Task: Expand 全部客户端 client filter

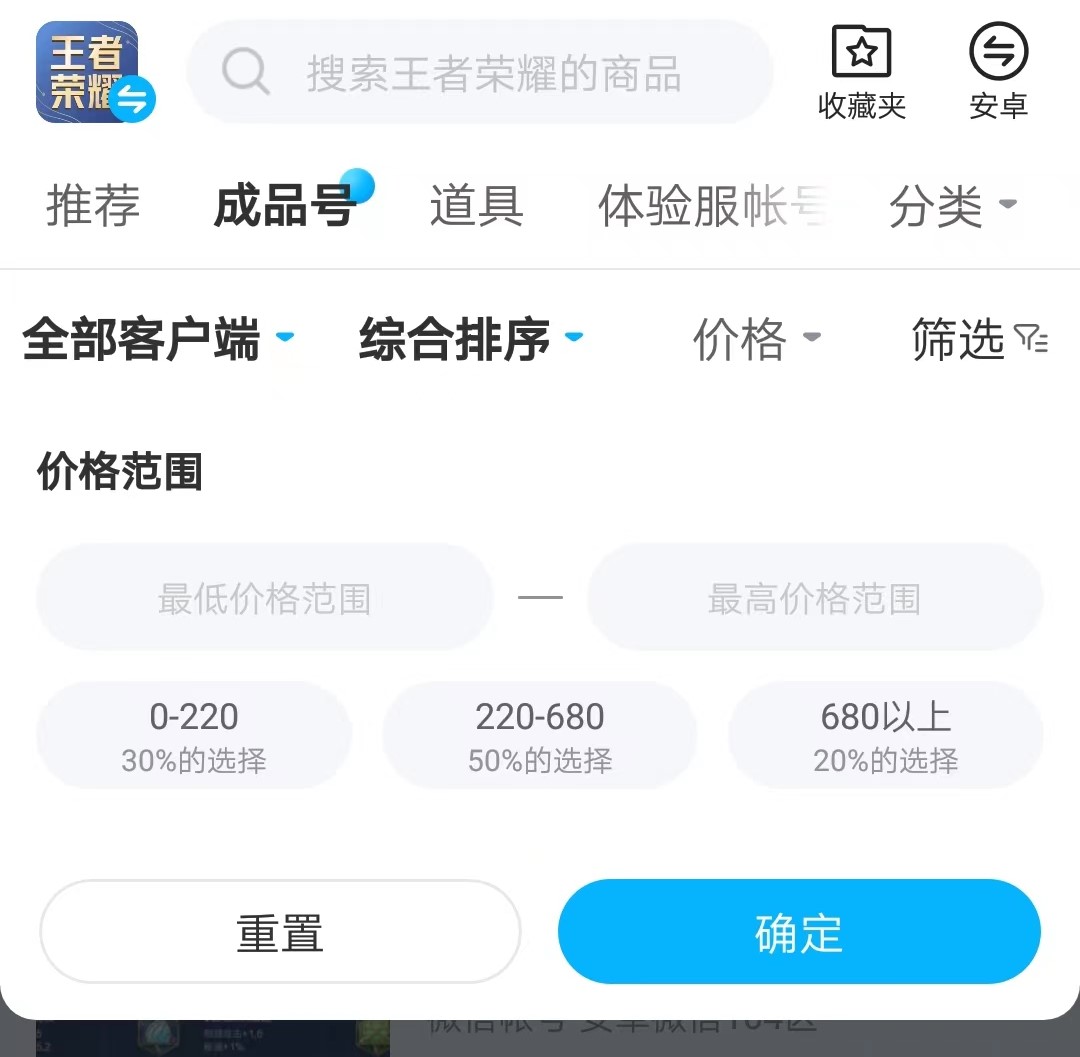Action: pos(157,338)
